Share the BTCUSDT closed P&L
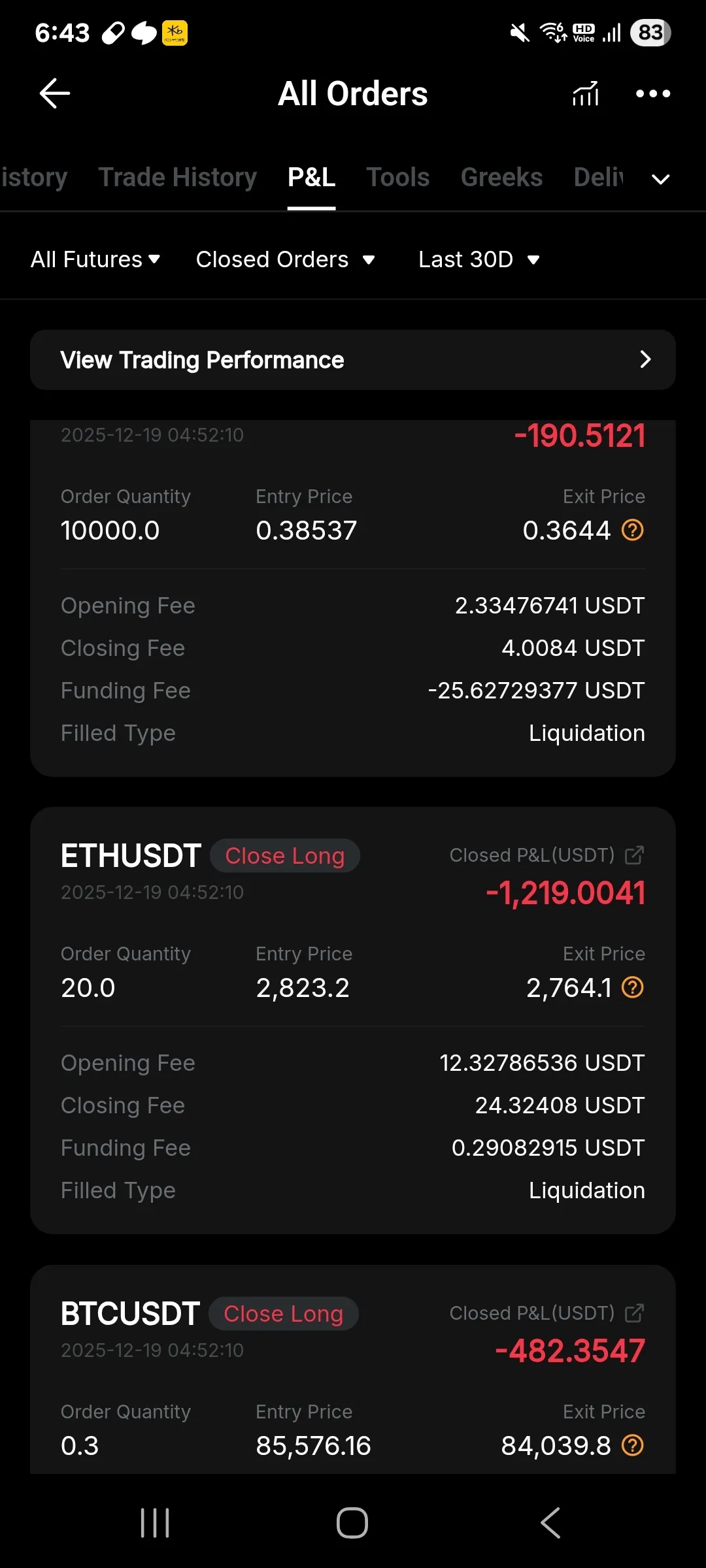 coord(634,1313)
